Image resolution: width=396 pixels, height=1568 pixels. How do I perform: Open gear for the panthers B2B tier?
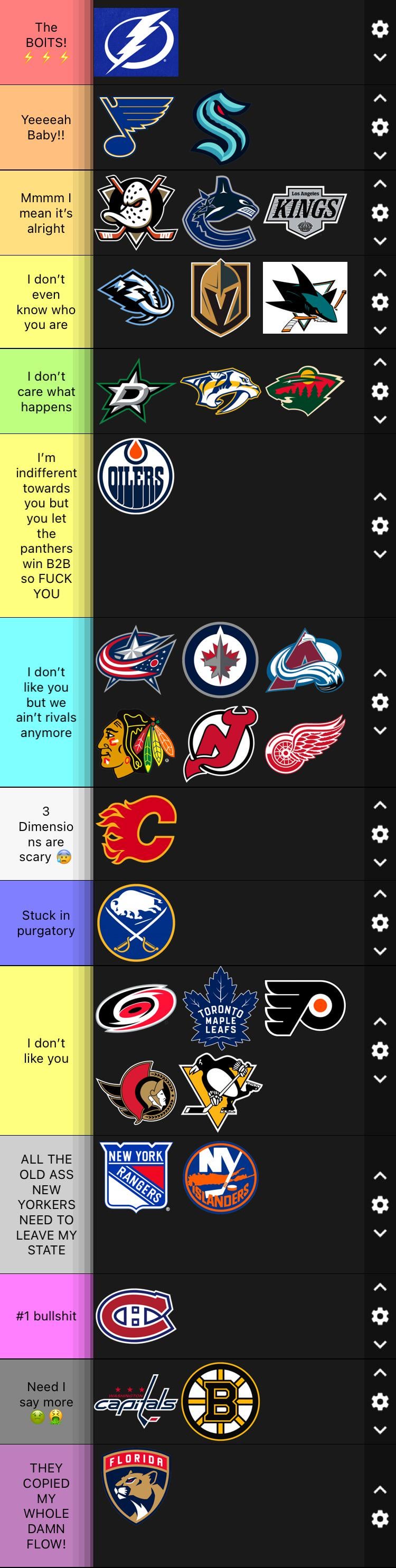(x=380, y=525)
